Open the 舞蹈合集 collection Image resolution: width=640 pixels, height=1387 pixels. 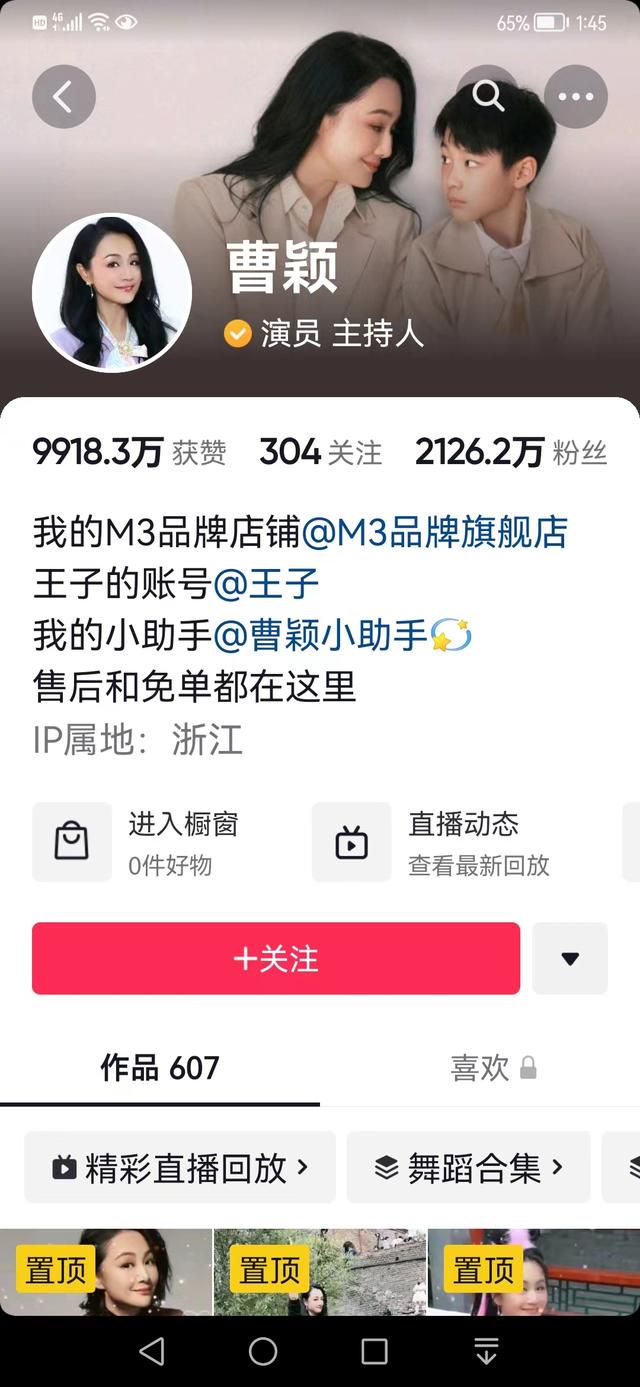pos(468,1167)
